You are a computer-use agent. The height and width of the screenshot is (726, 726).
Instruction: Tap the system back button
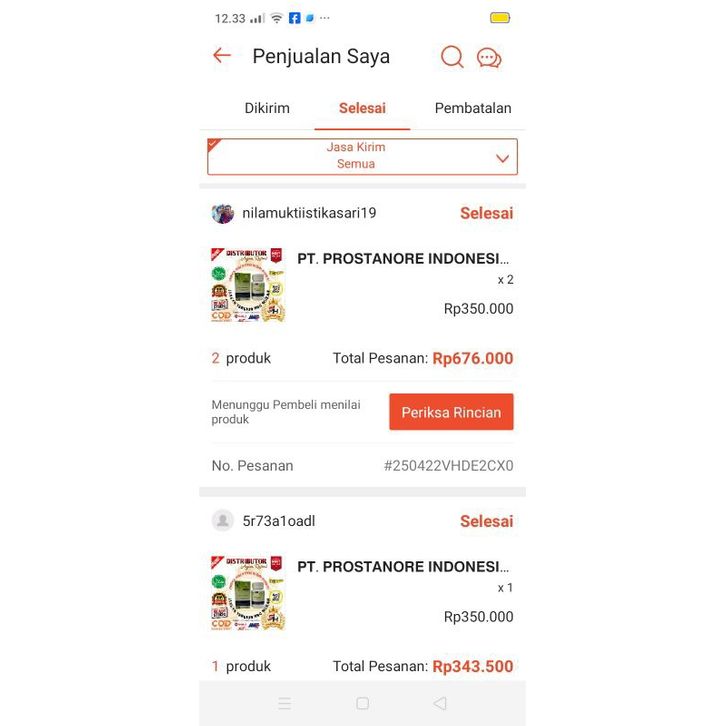pos(439,704)
